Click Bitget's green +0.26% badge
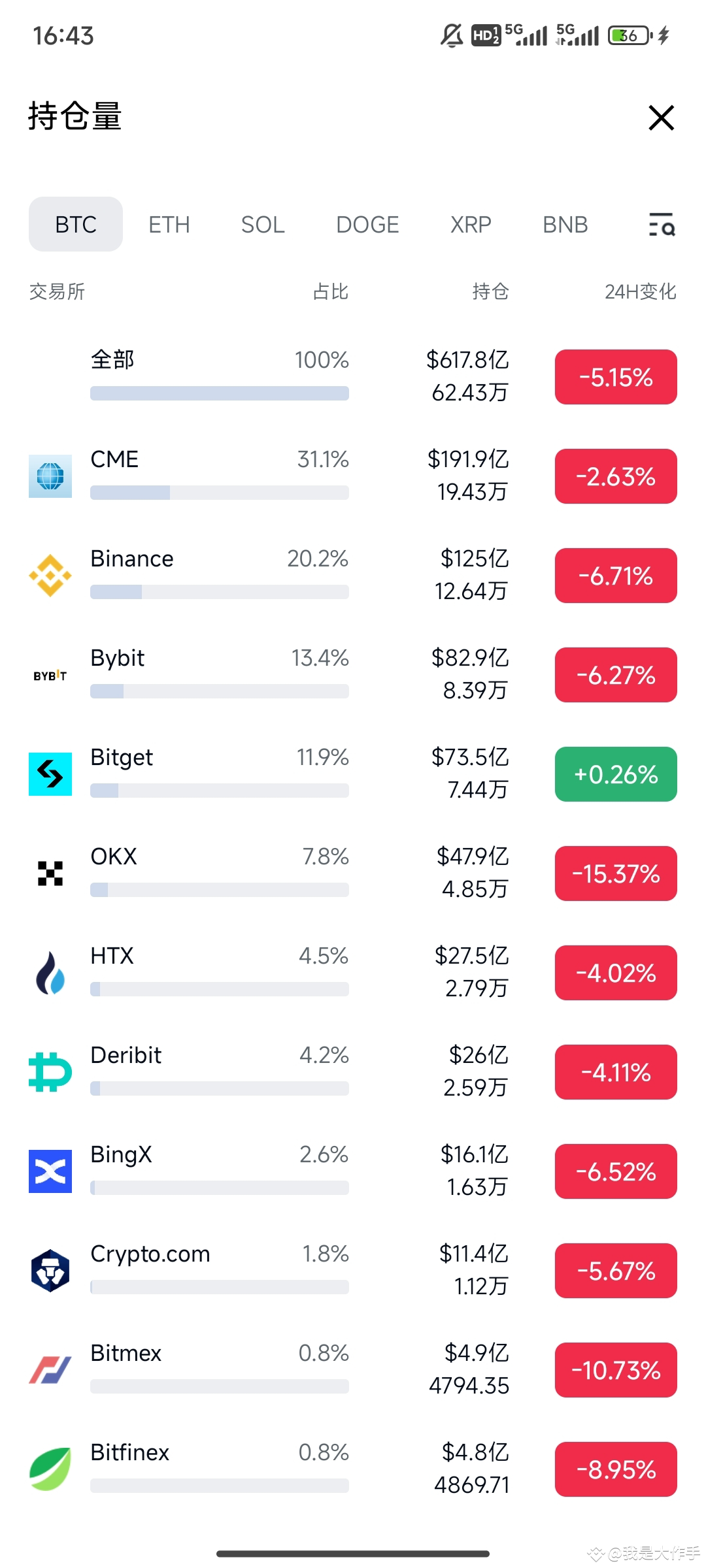Screen dimensions: 706x1568 614,774
